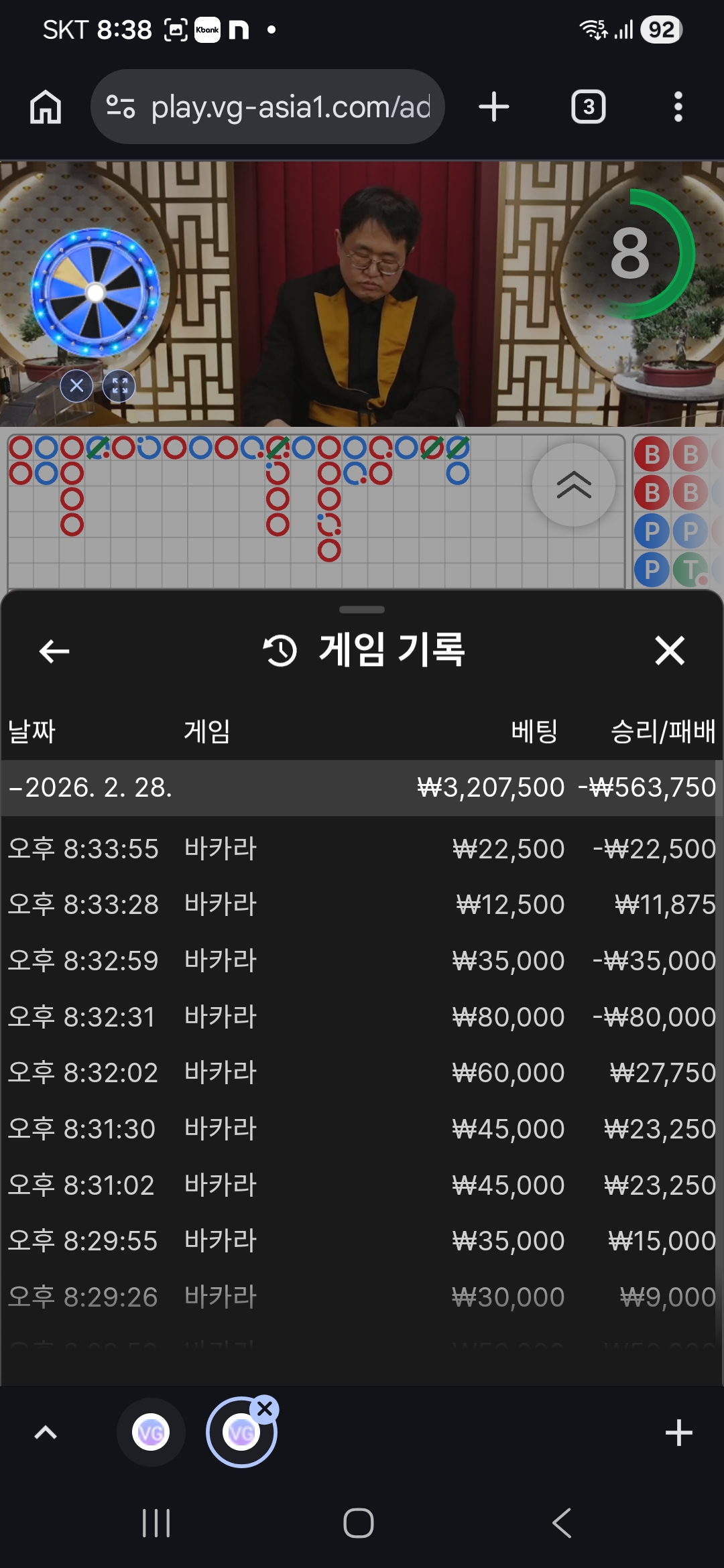Viewport: 724px width, 1568px height.
Task: Open a new browser tab
Action: (x=494, y=107)
